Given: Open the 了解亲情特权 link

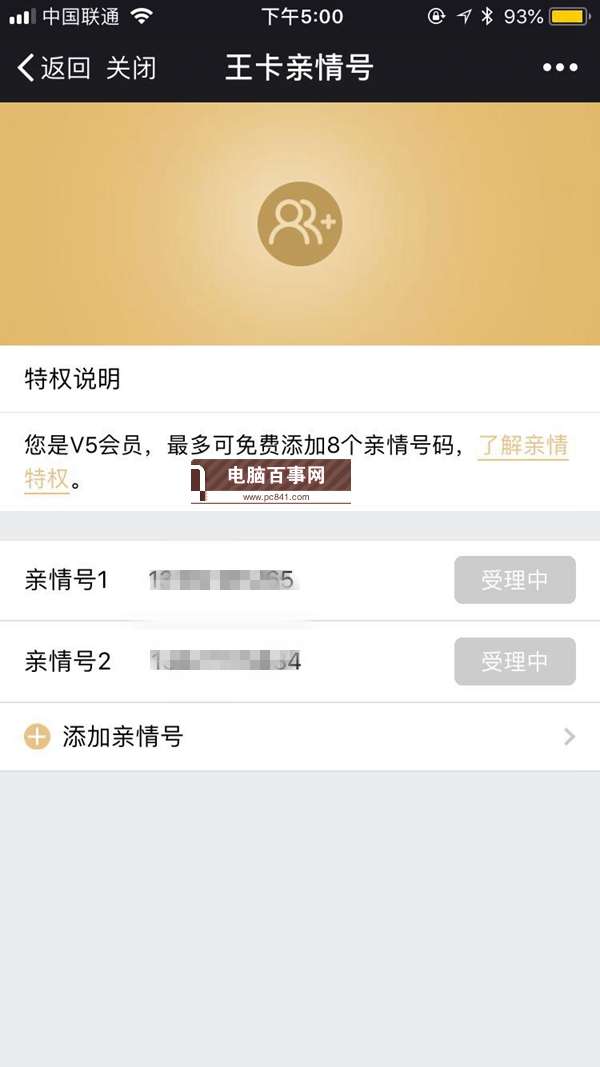Looking at the screenshot, I should coord(523,446).
